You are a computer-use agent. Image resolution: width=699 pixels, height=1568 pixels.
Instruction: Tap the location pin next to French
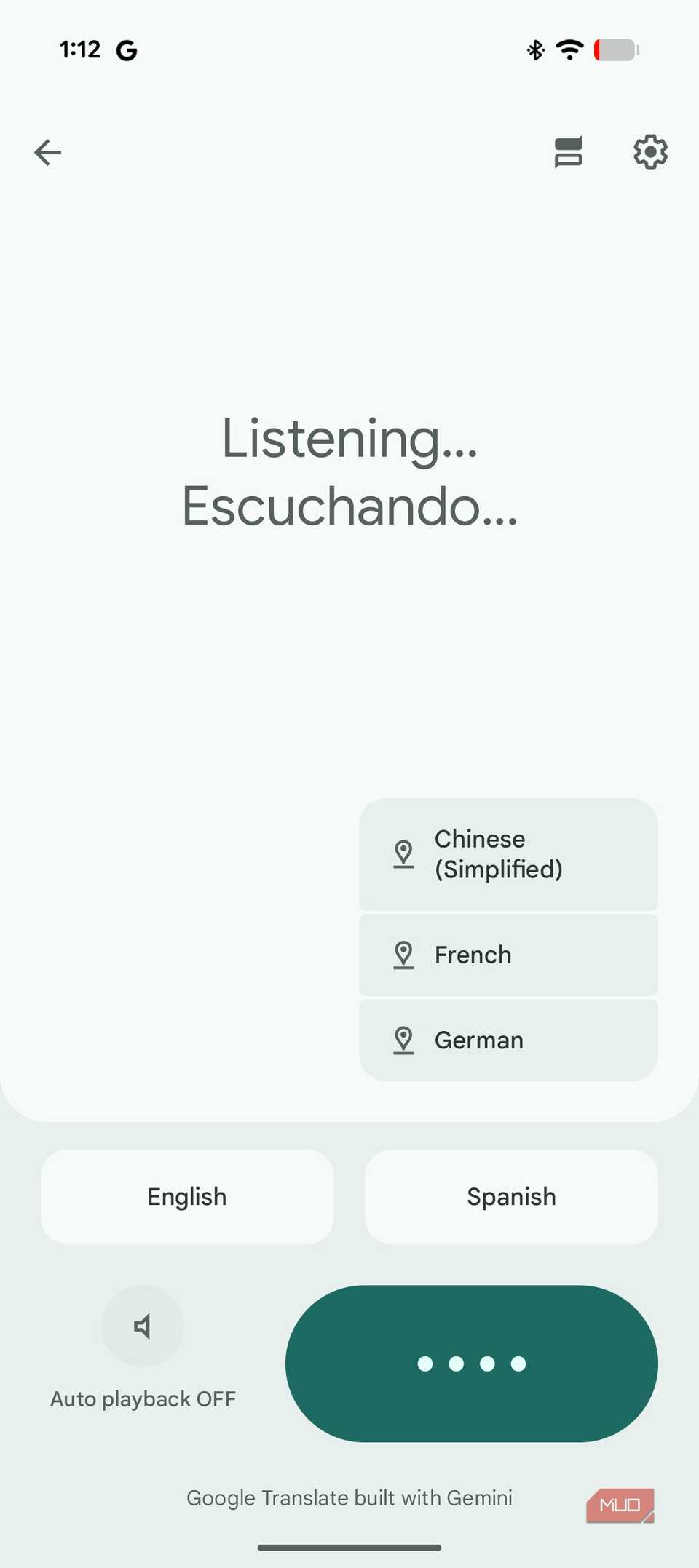(x=403, y=954)
